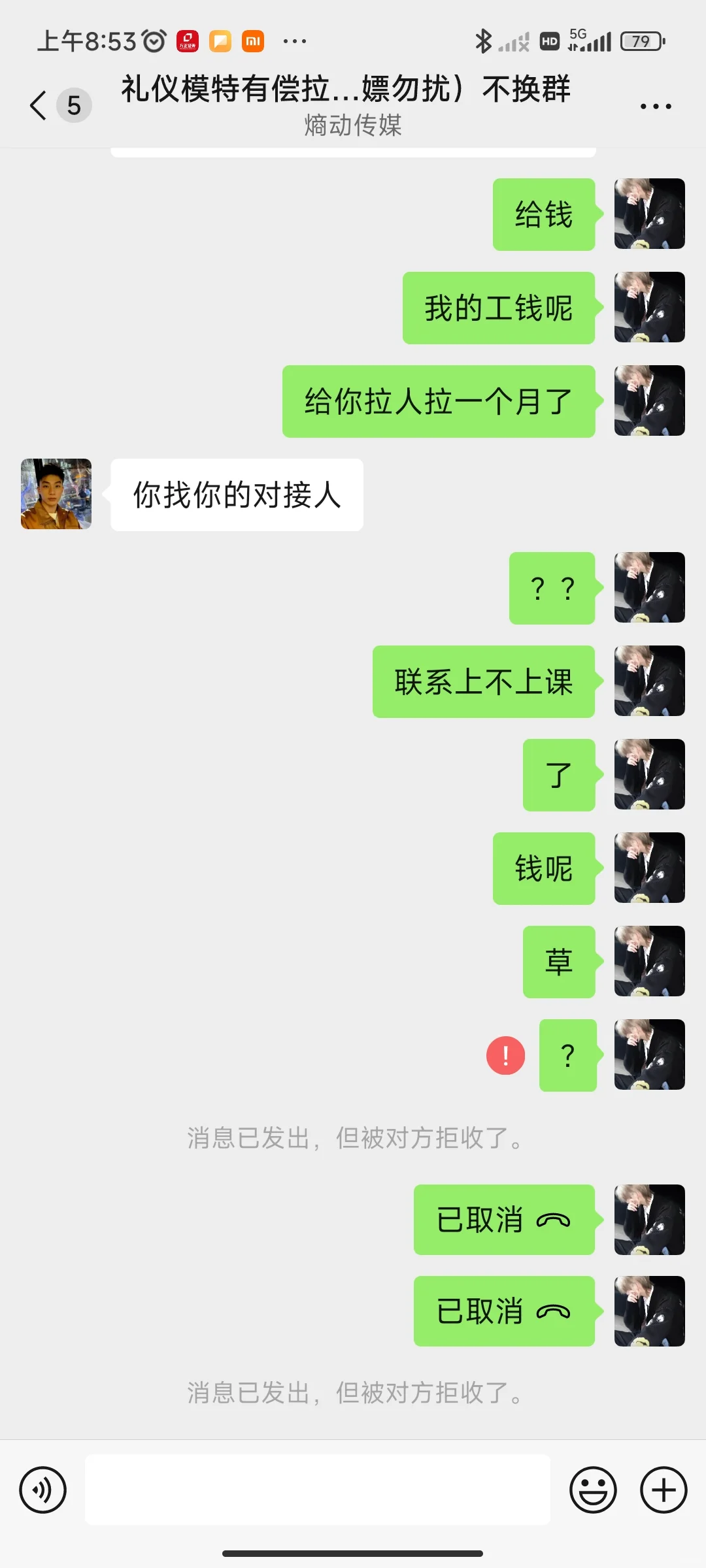Image resolution: width=706 pixels, height=1568 pixels.
Task: Open the emoji sticker panel
Action: [594, 1490]
